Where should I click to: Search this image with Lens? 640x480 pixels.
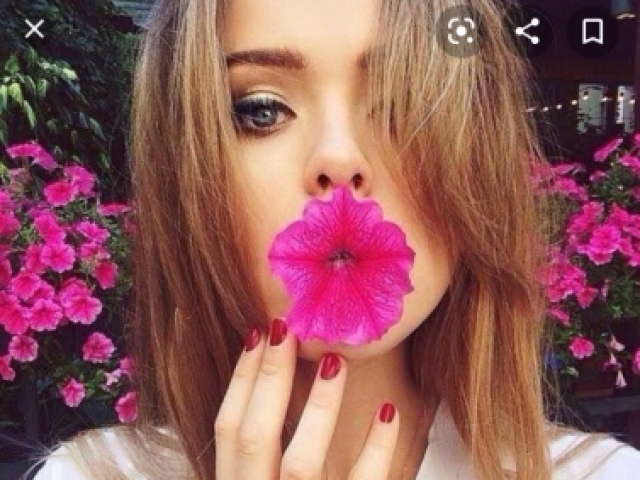coord(460,32)
